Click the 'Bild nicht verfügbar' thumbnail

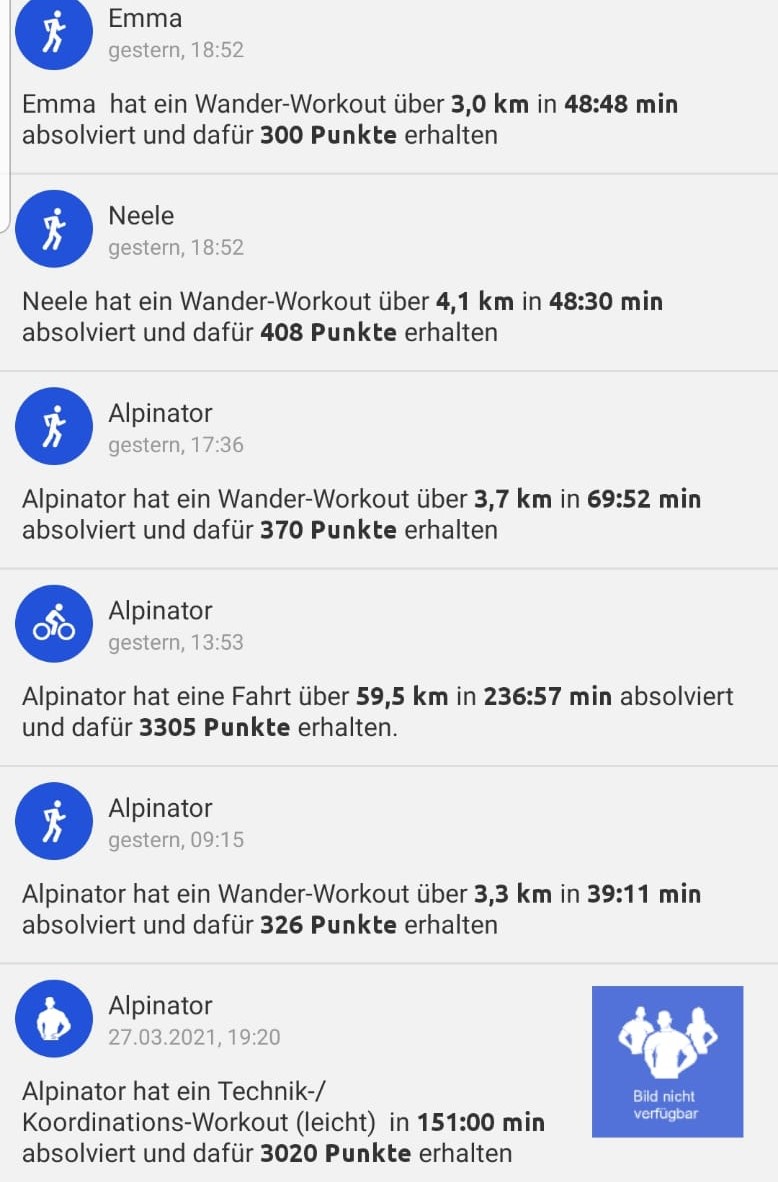(x=667, y=1062)
